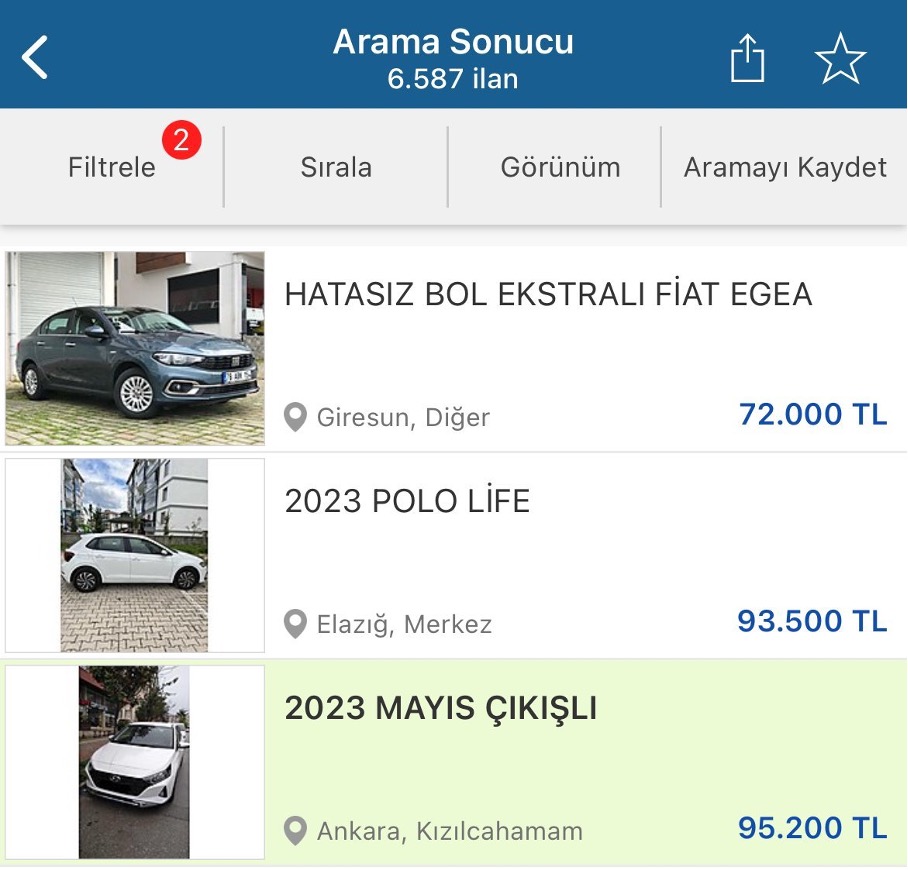Image resolution: width=908 pixels, height=870 pixels.
Task: Open the HATASIZ BOL EKSTRALI FİAT EGEA listing
Action: tap(548, 295)
